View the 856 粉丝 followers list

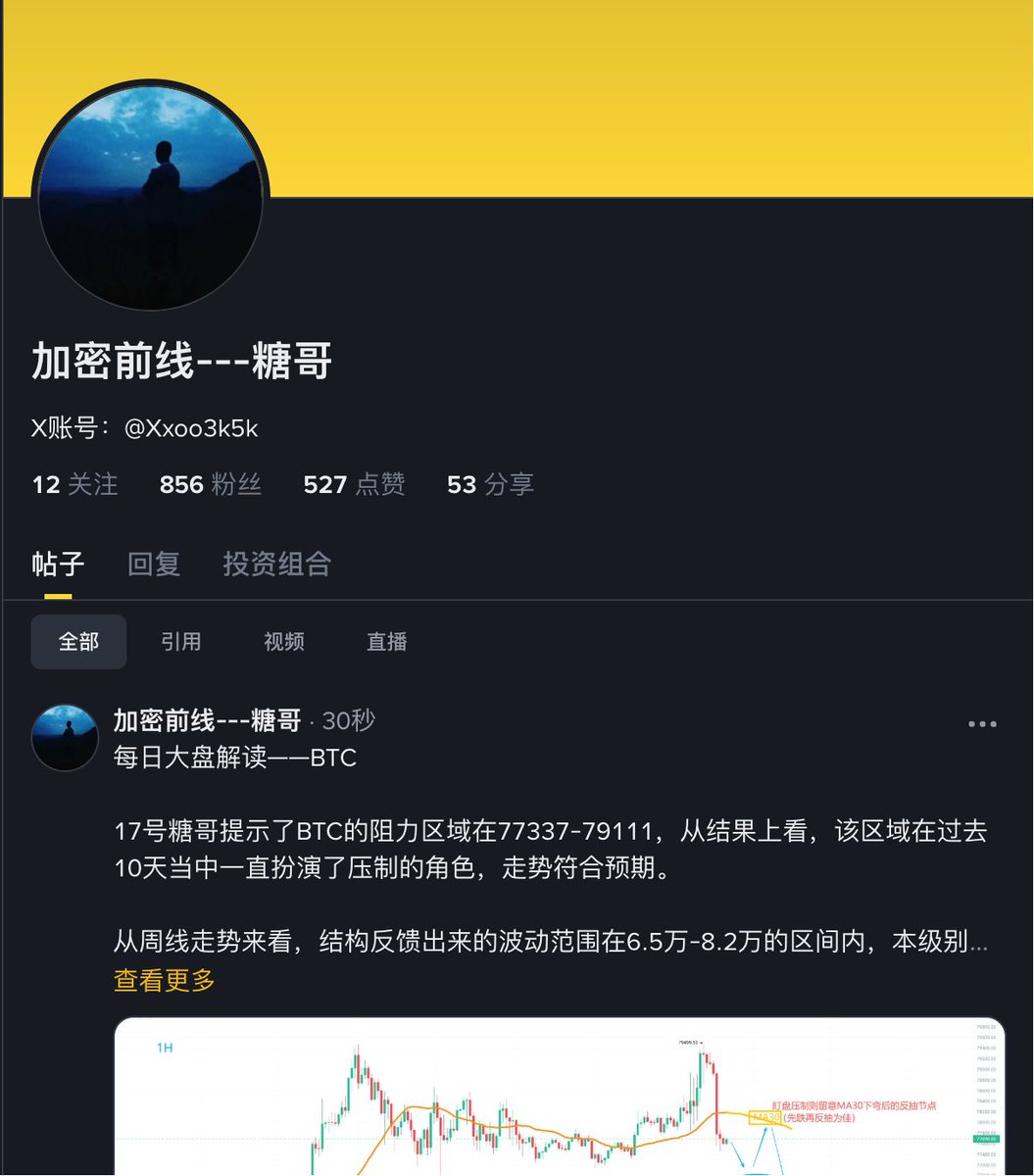(x=211, y=484)
